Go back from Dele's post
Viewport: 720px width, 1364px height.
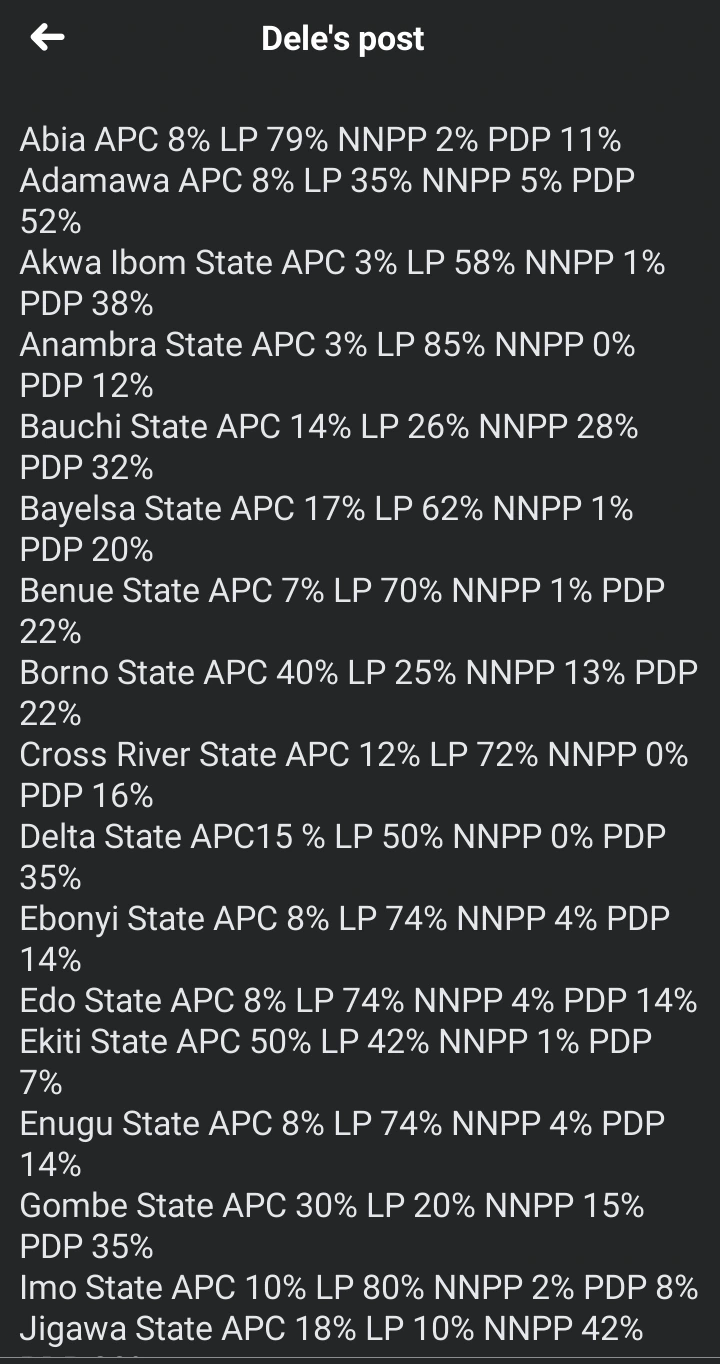[x=47, y=38]
